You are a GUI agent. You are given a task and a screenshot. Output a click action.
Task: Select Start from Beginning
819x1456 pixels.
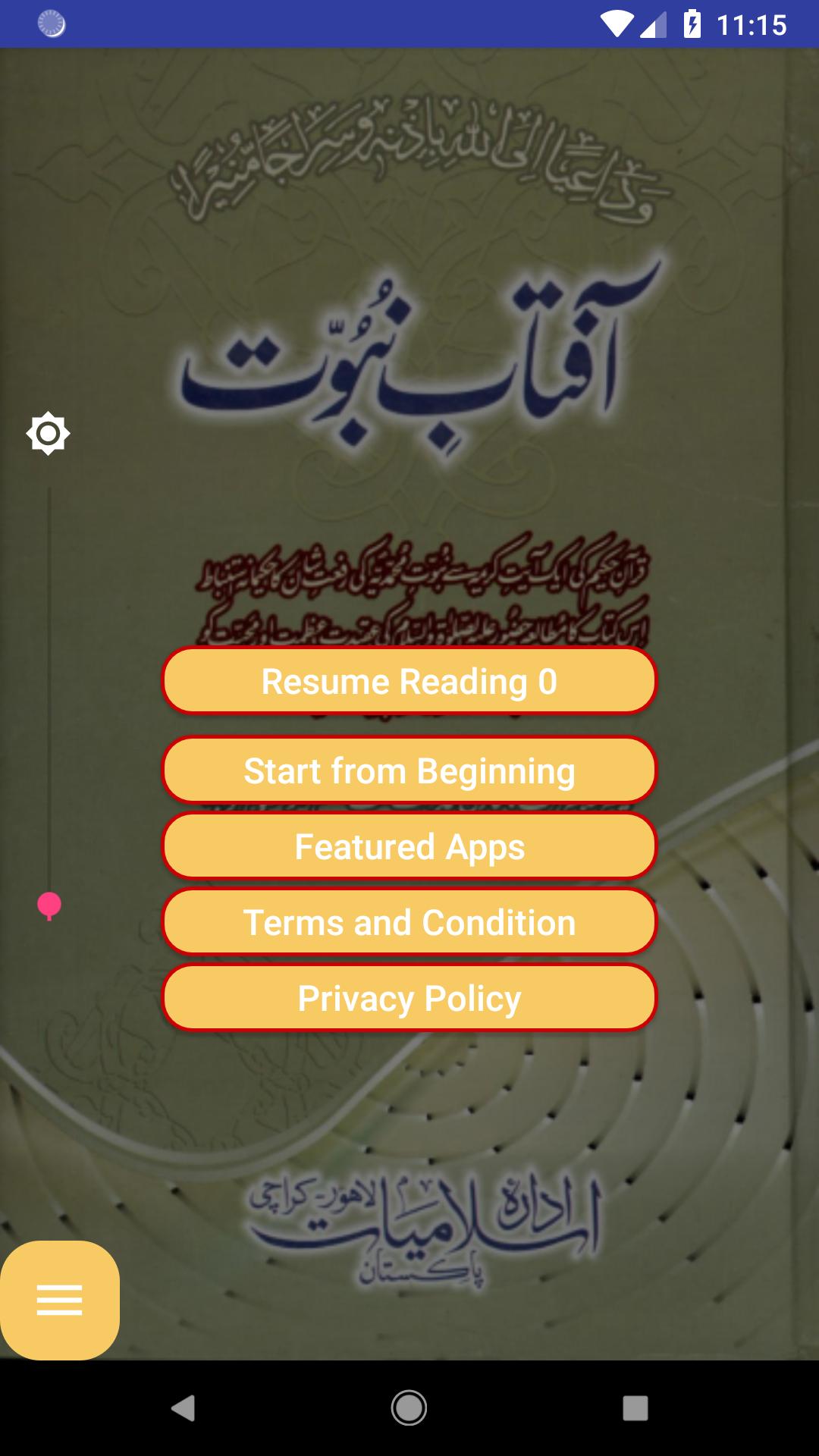pyautogui.click(x=409, y=770)
